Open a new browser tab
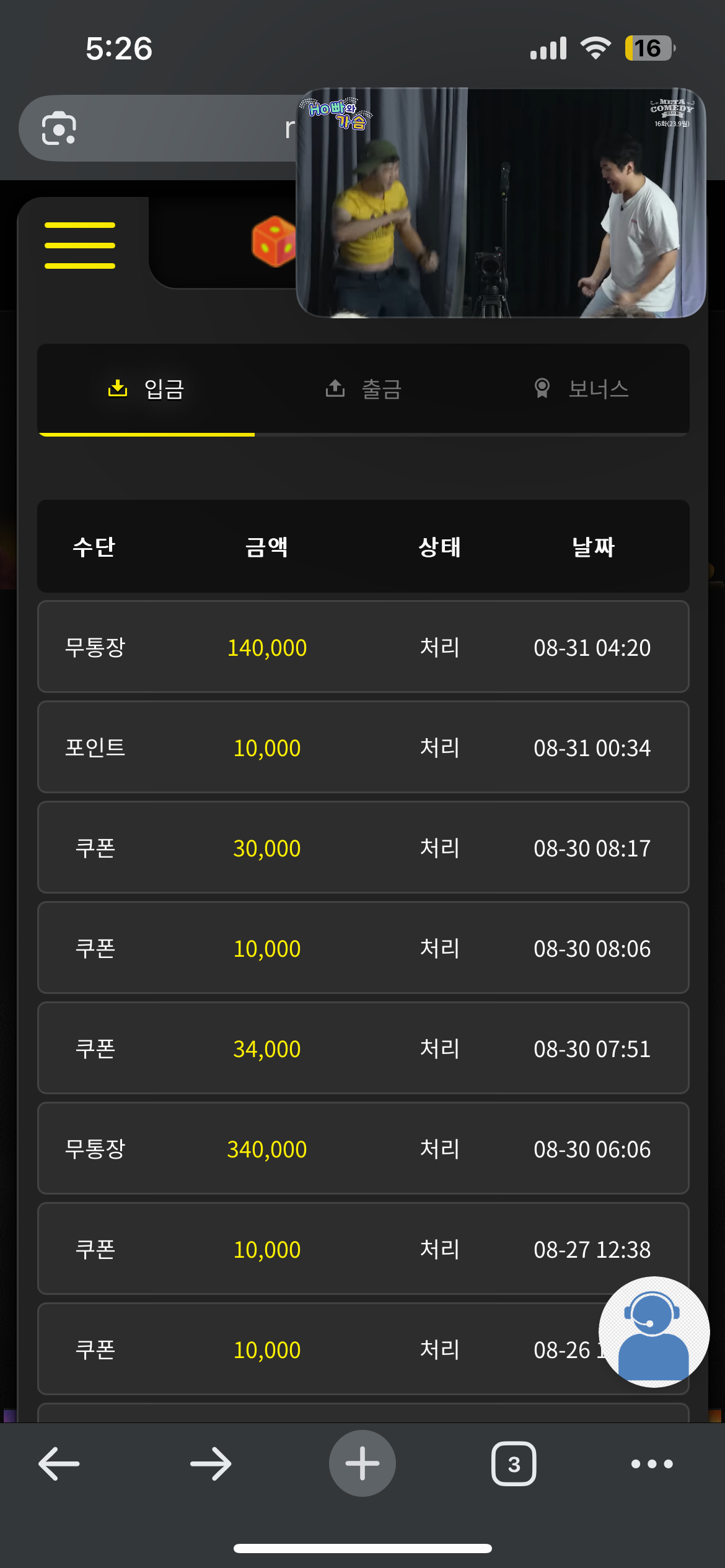 (362, 1463)
